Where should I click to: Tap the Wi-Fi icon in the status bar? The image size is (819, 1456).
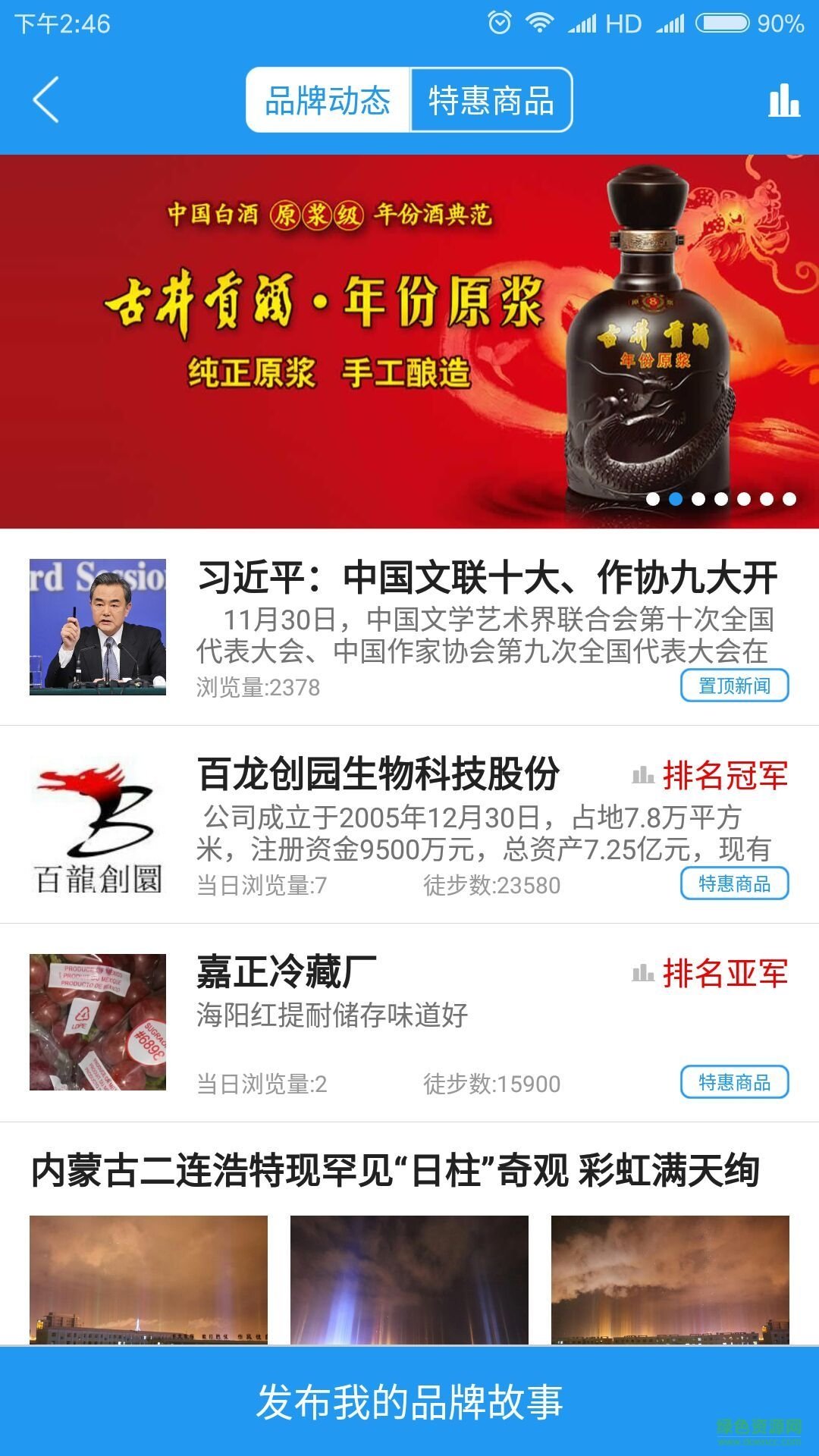point(539,22)
